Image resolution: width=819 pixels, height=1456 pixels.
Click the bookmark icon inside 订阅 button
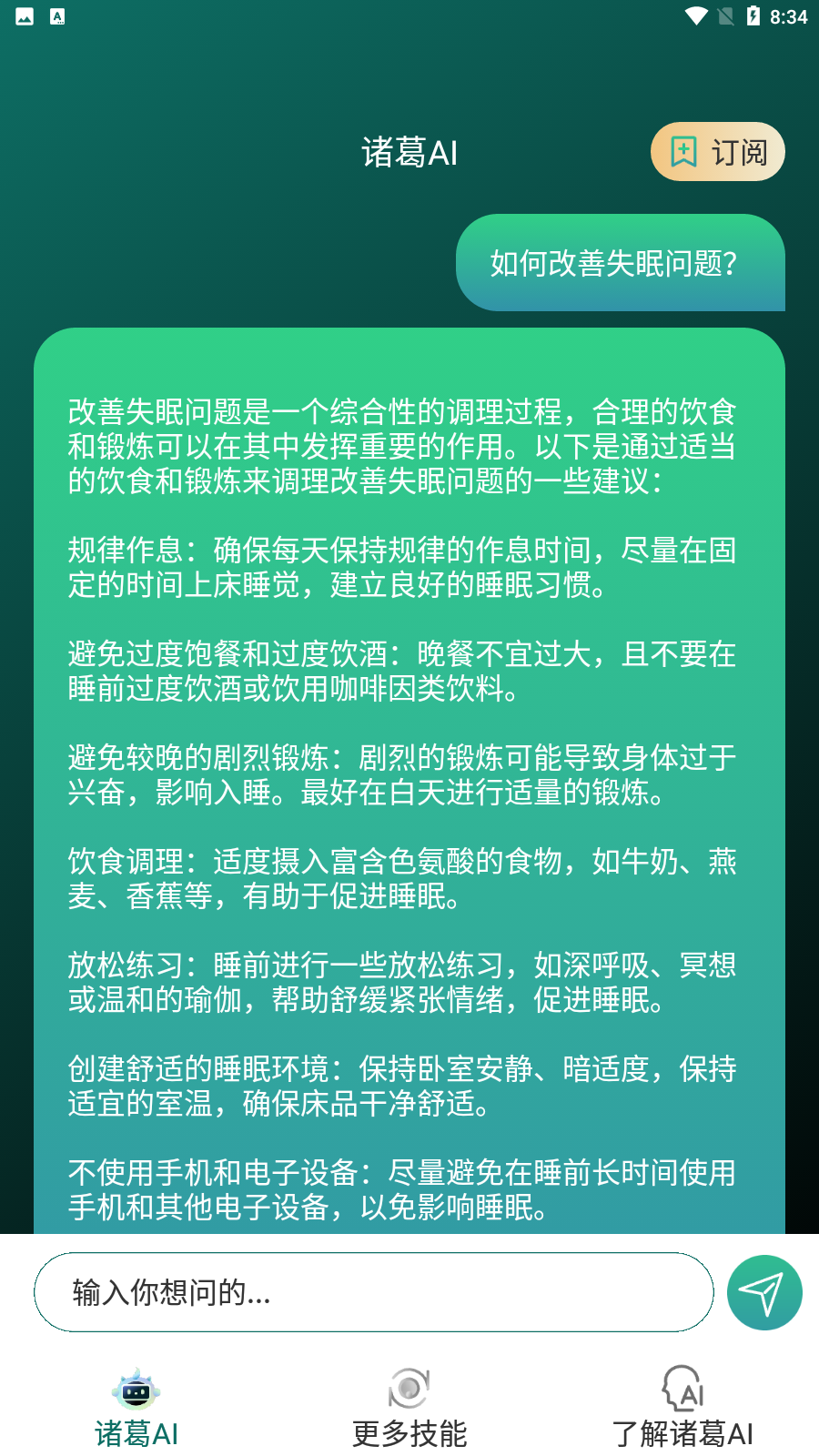(x=682, y=151)
